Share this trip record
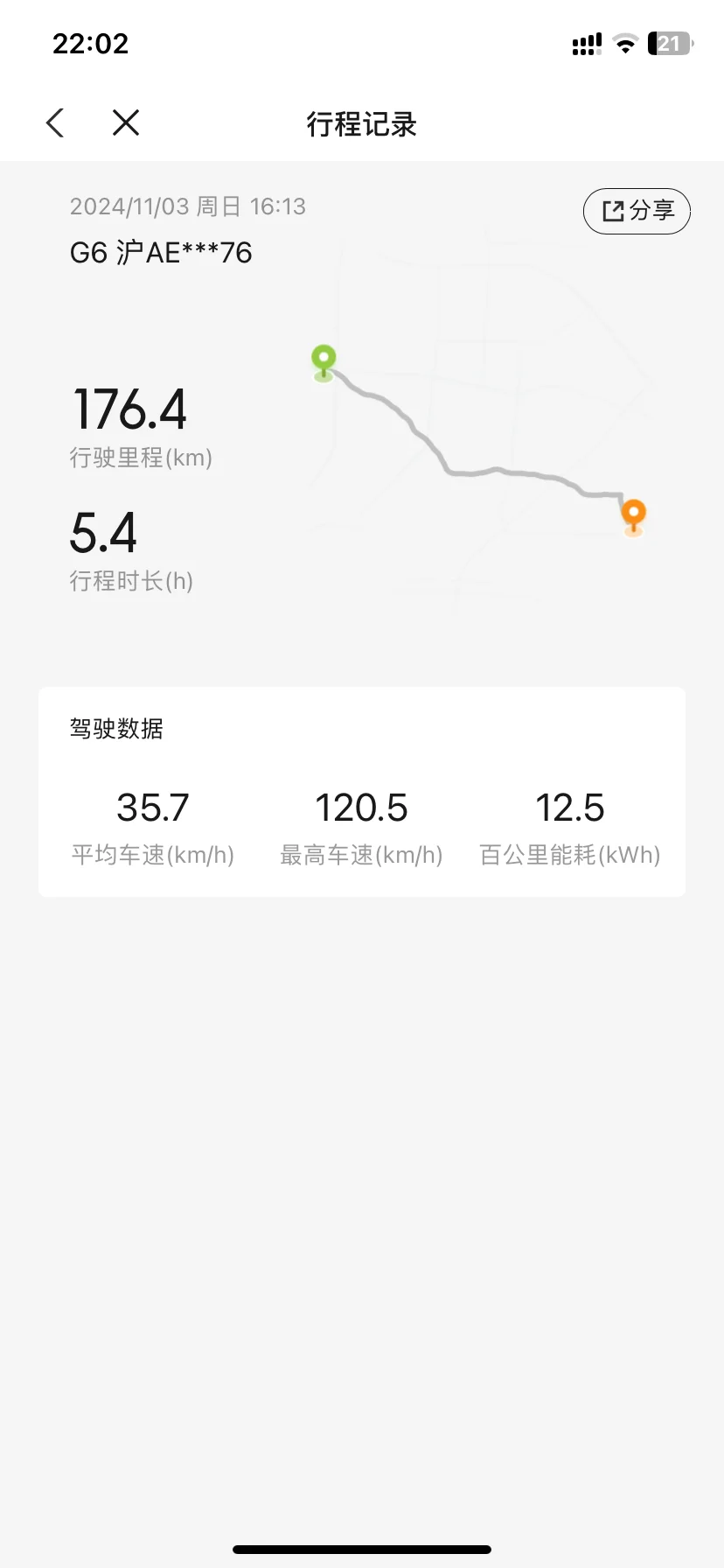The image size is (724, 1568). coord(637,211)
